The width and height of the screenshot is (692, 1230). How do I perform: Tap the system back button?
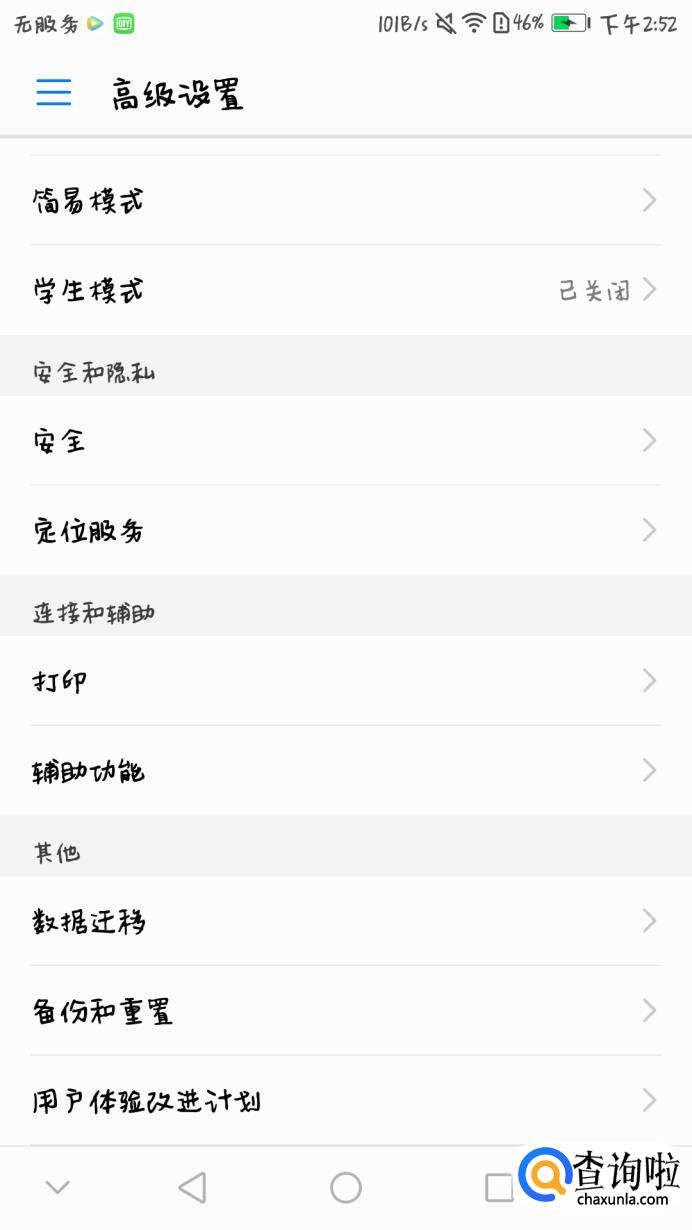[x=192, y=1188]
